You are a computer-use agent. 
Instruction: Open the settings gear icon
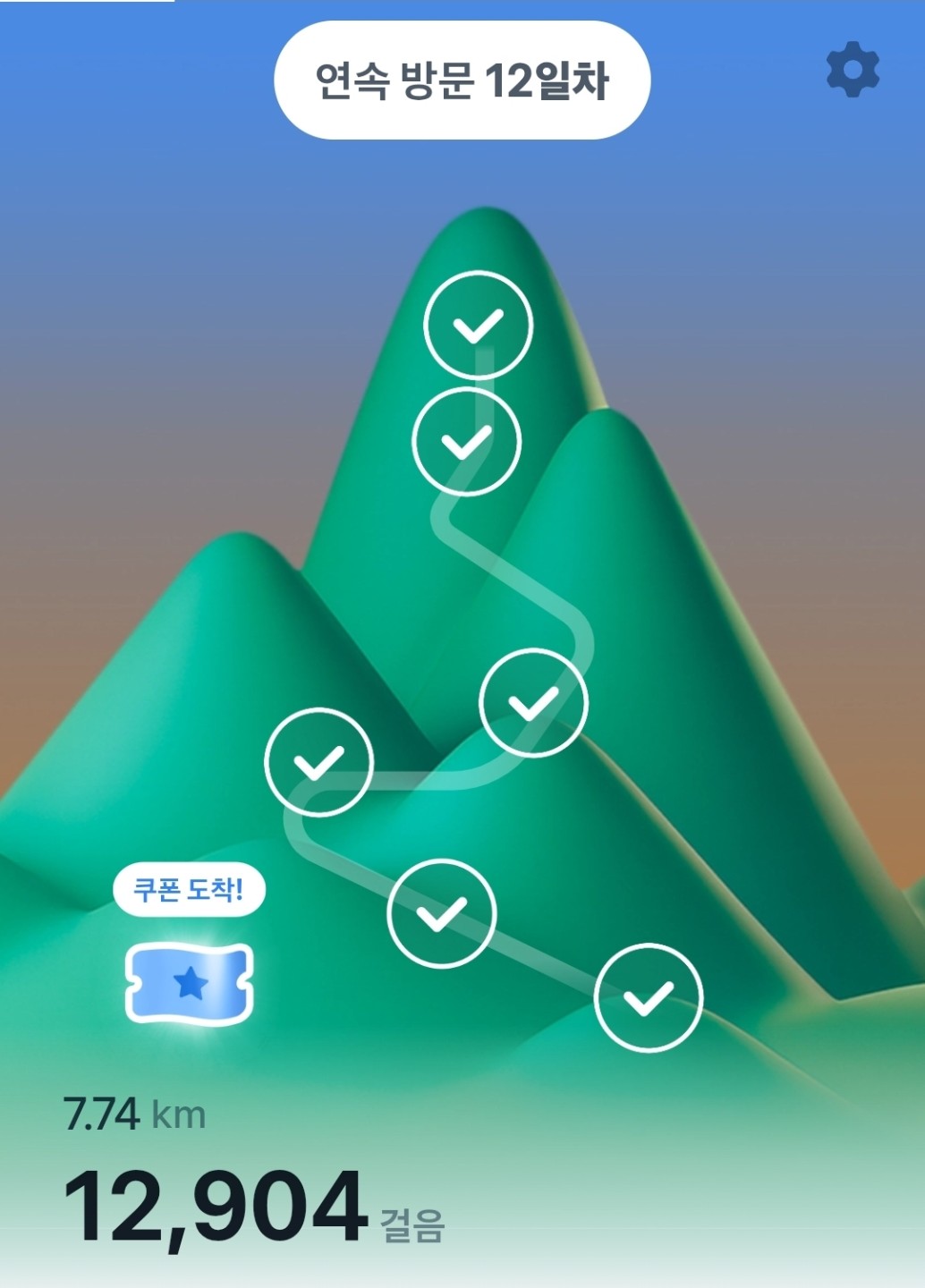pyautogui.click(x=853, y=70)
